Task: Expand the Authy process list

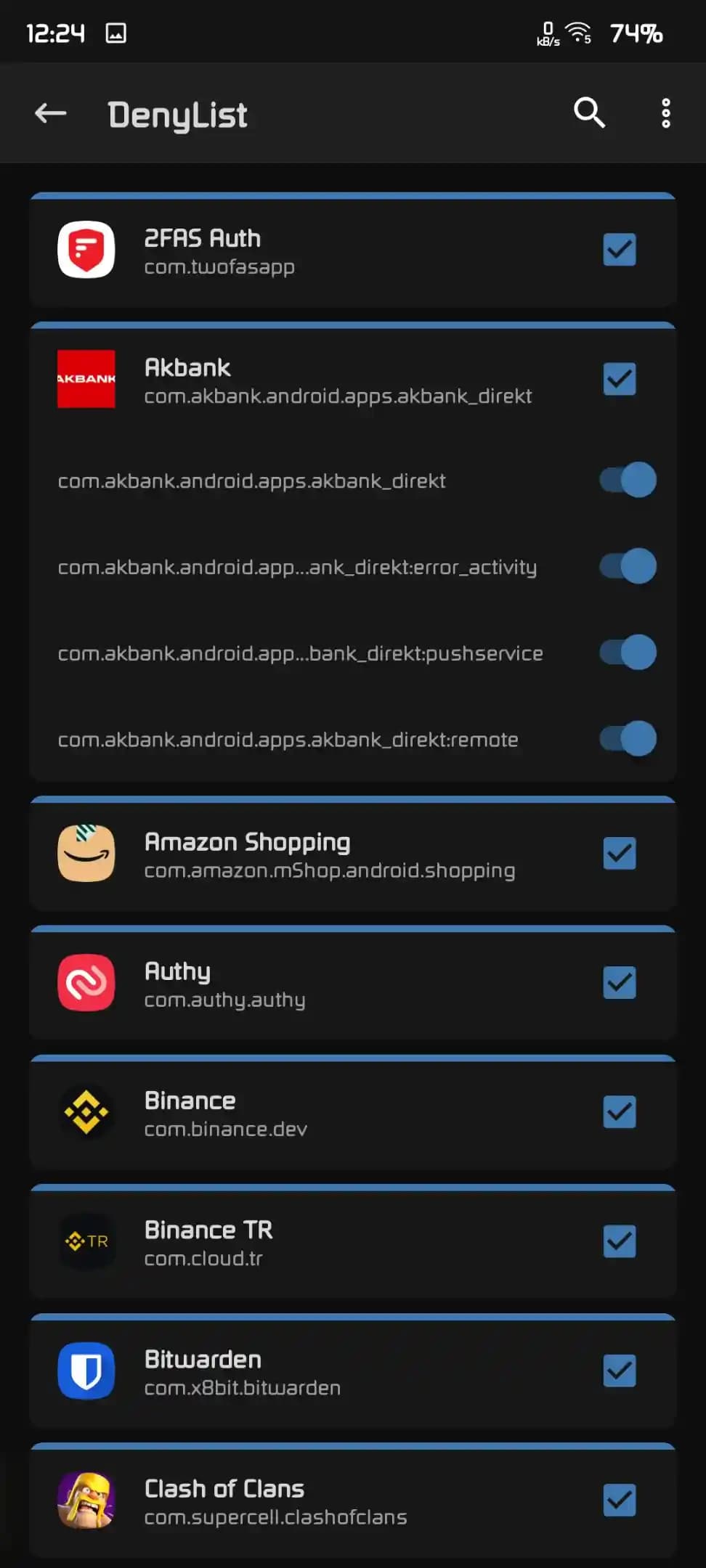Action: (x=327, y=984)
